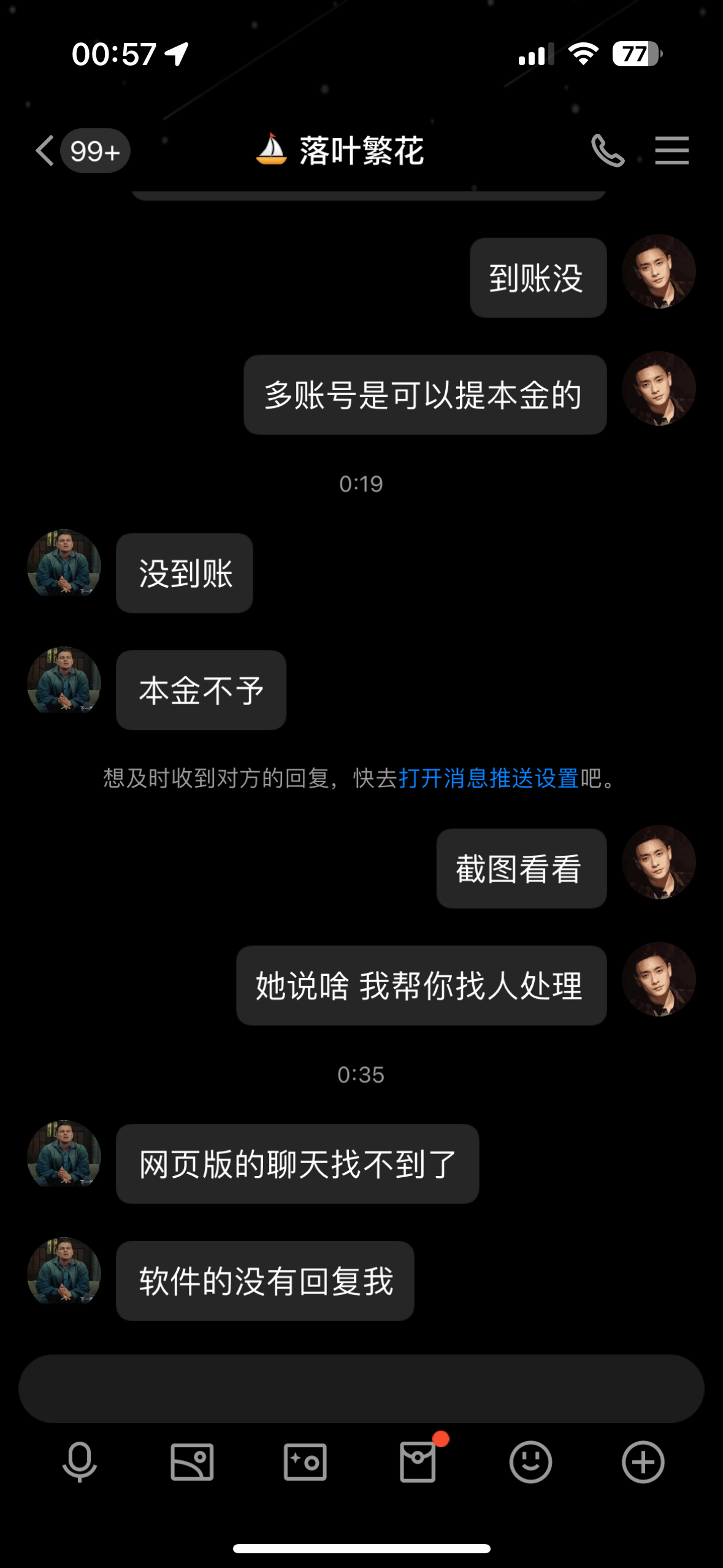Start a voice call with 落叶繁花
Viewport: 723px width, 1568px height.
point(607,151)
